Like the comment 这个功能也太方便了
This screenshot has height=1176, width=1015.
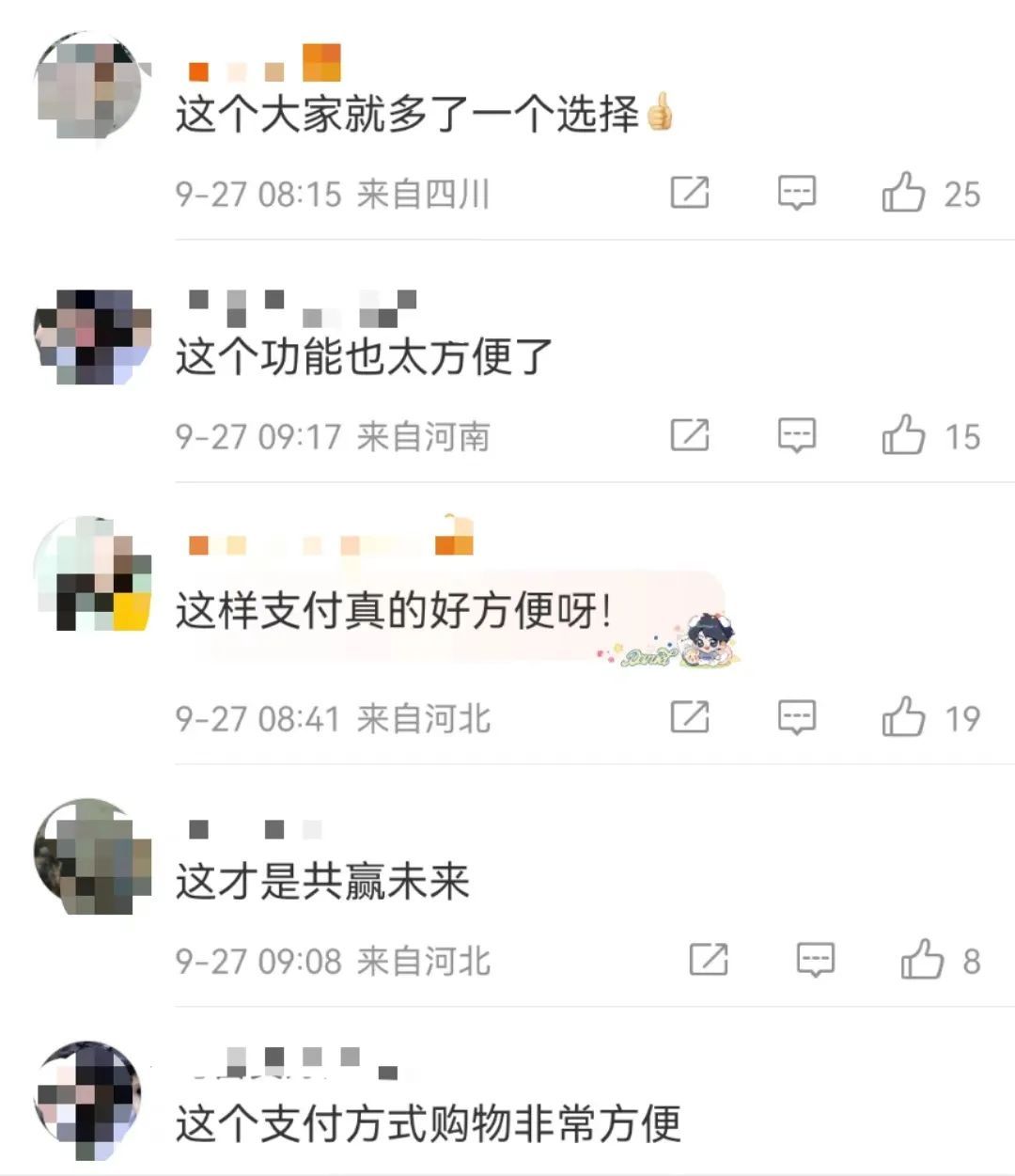pos(903,435)
